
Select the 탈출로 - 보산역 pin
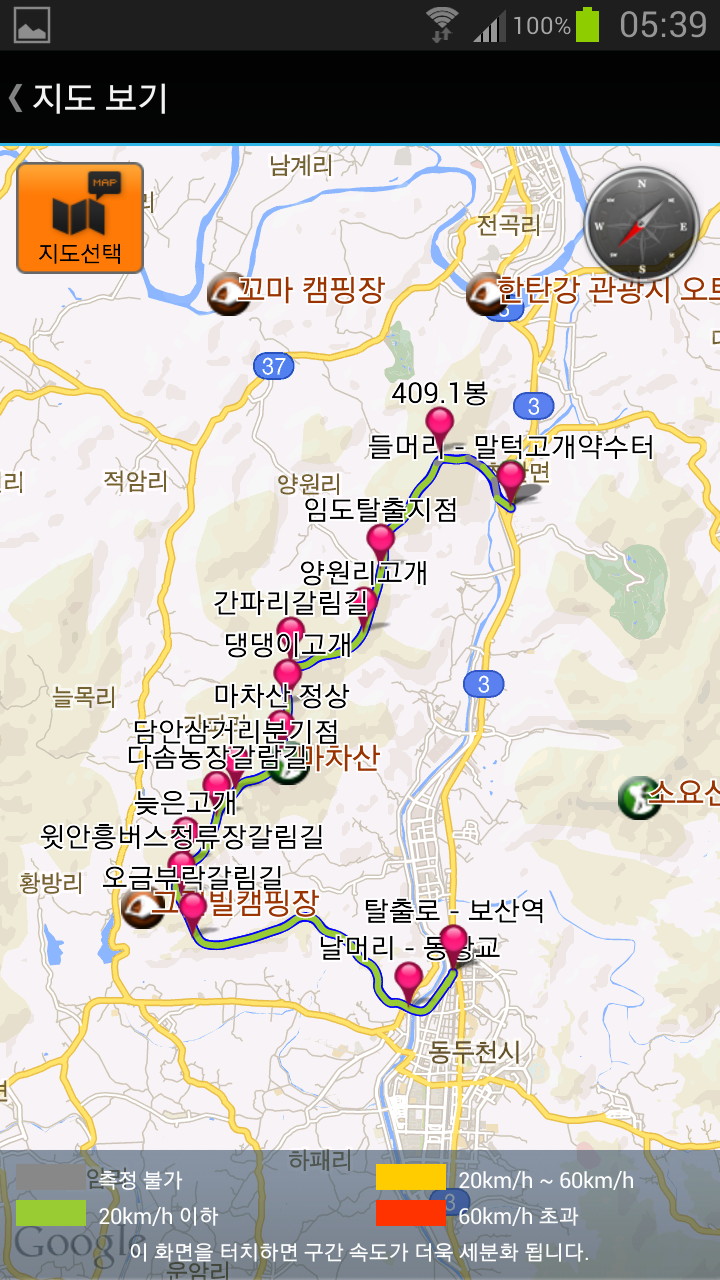454,947
